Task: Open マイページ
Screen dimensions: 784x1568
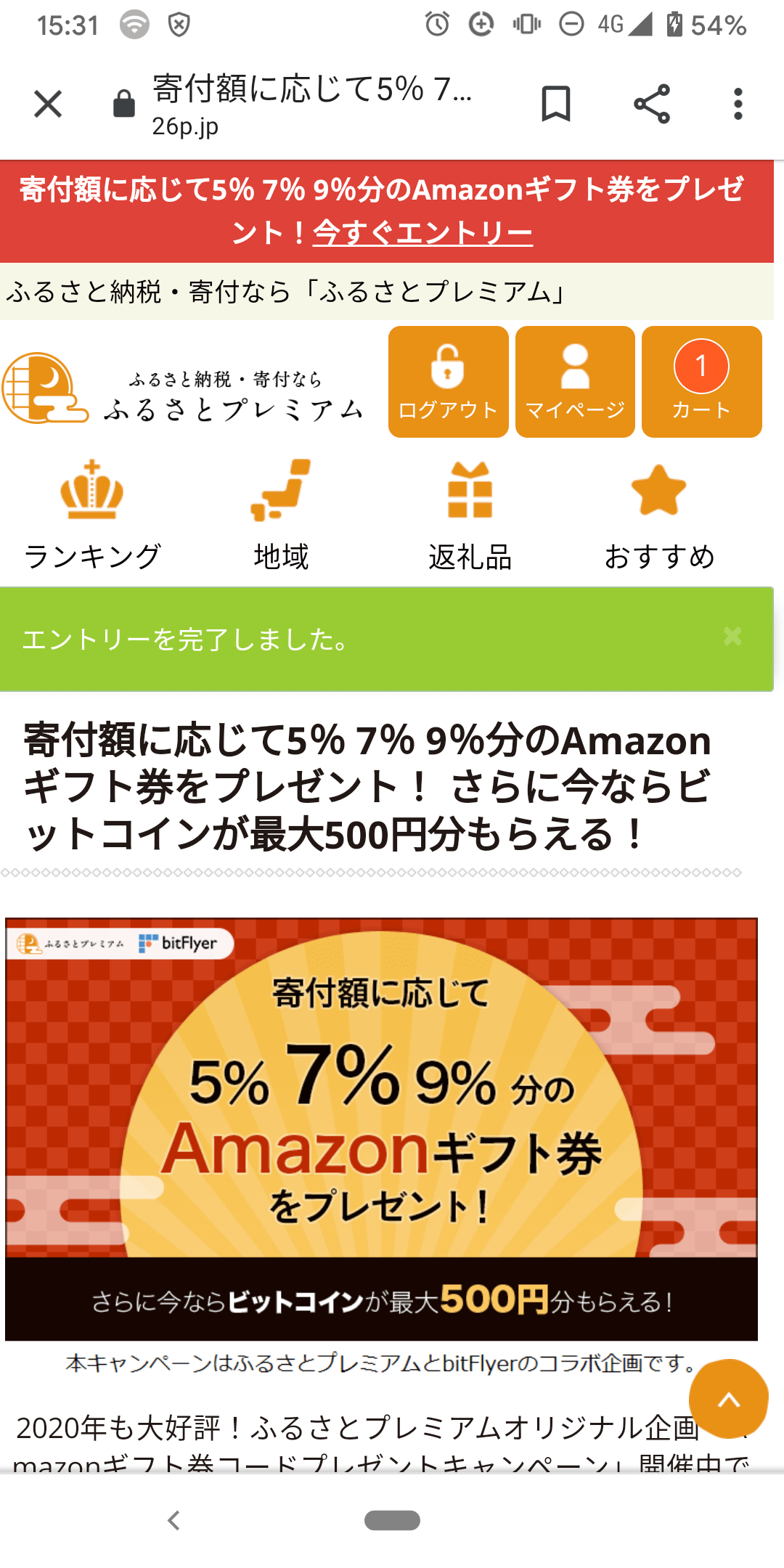Action: pyautogui.click(x=575, y=382)
